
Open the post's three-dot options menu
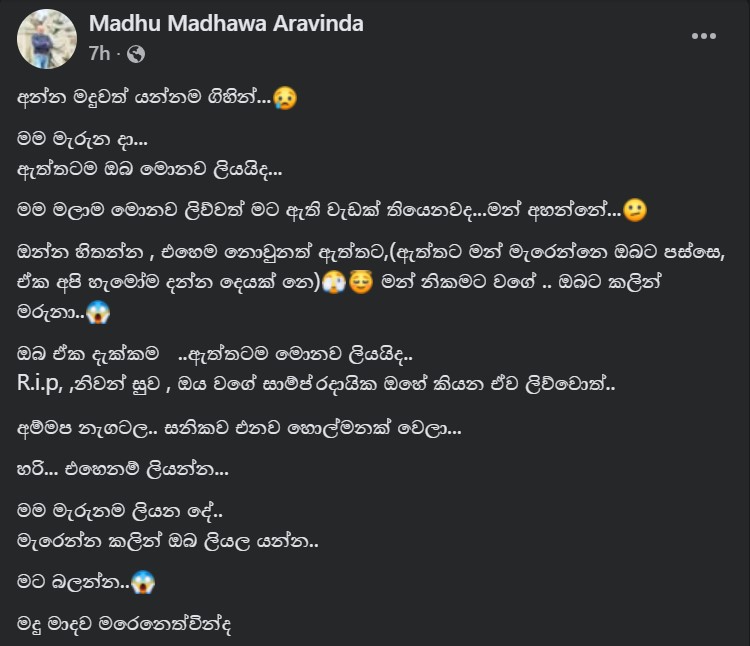tap(704, 37)
